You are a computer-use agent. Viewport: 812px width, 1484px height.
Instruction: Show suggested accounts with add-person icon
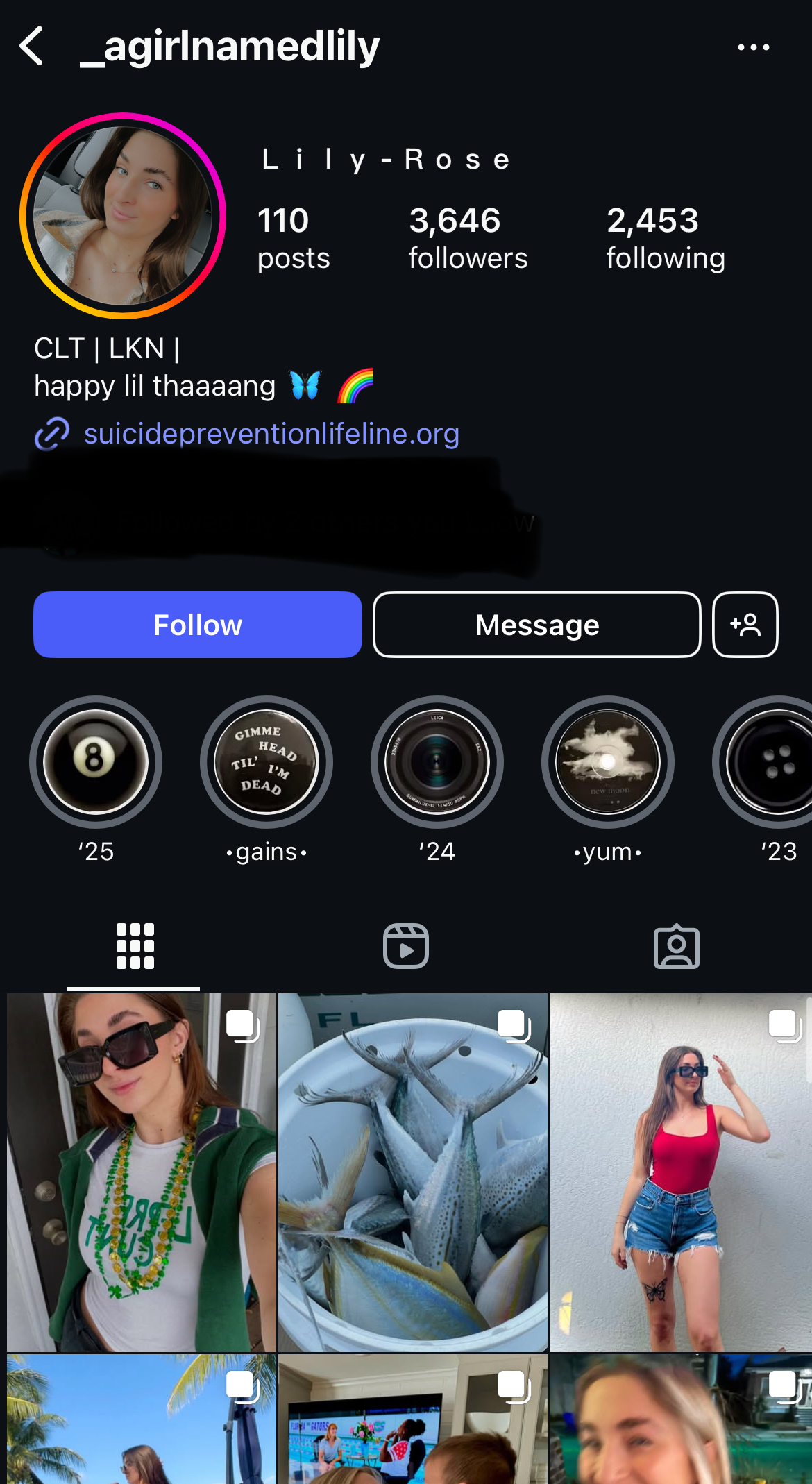tap(745, 625)
